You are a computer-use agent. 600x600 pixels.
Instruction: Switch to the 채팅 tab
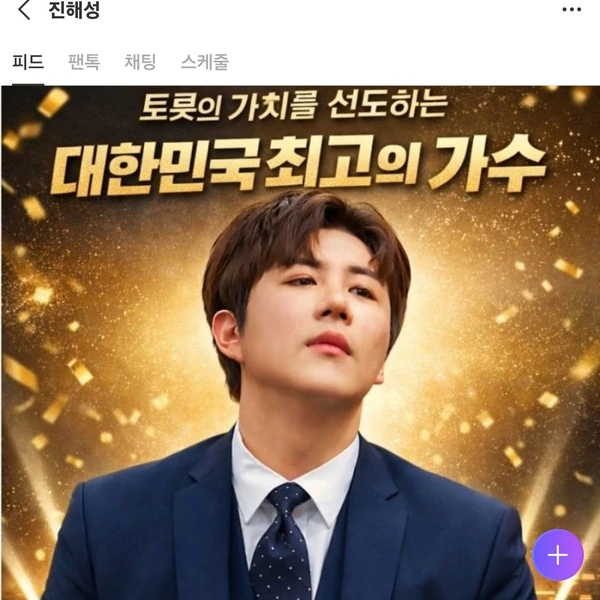140,62
